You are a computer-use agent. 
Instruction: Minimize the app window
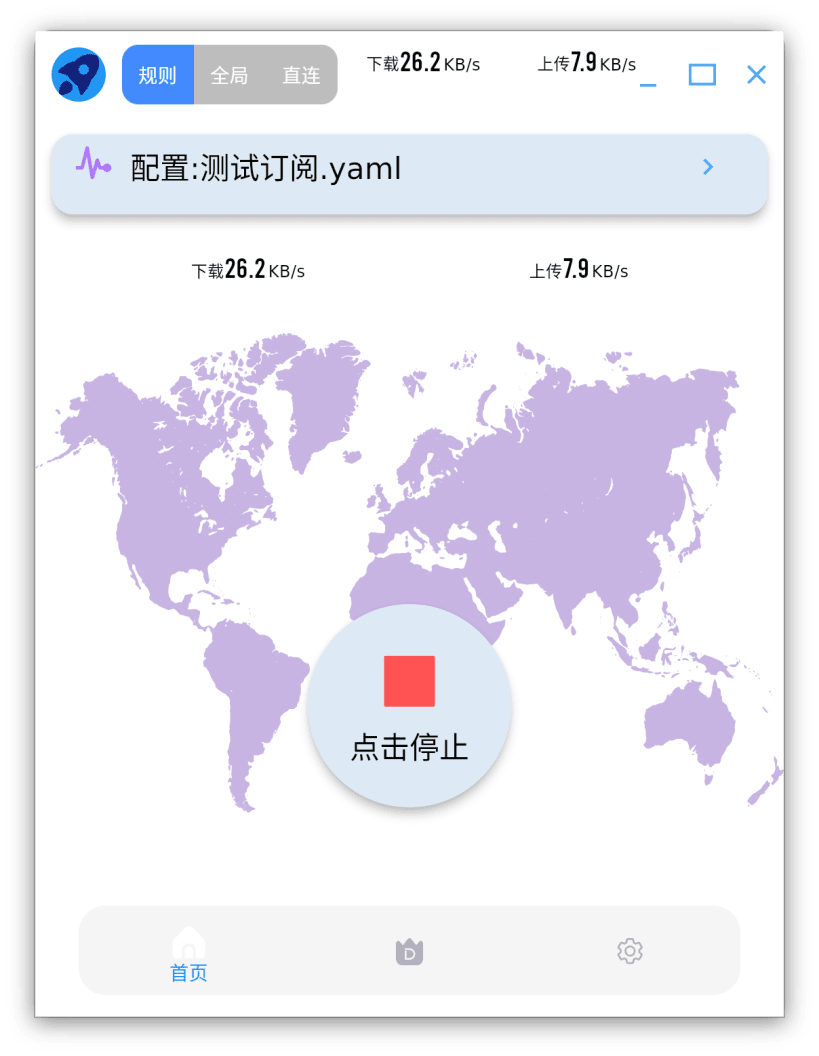[648, 76]
